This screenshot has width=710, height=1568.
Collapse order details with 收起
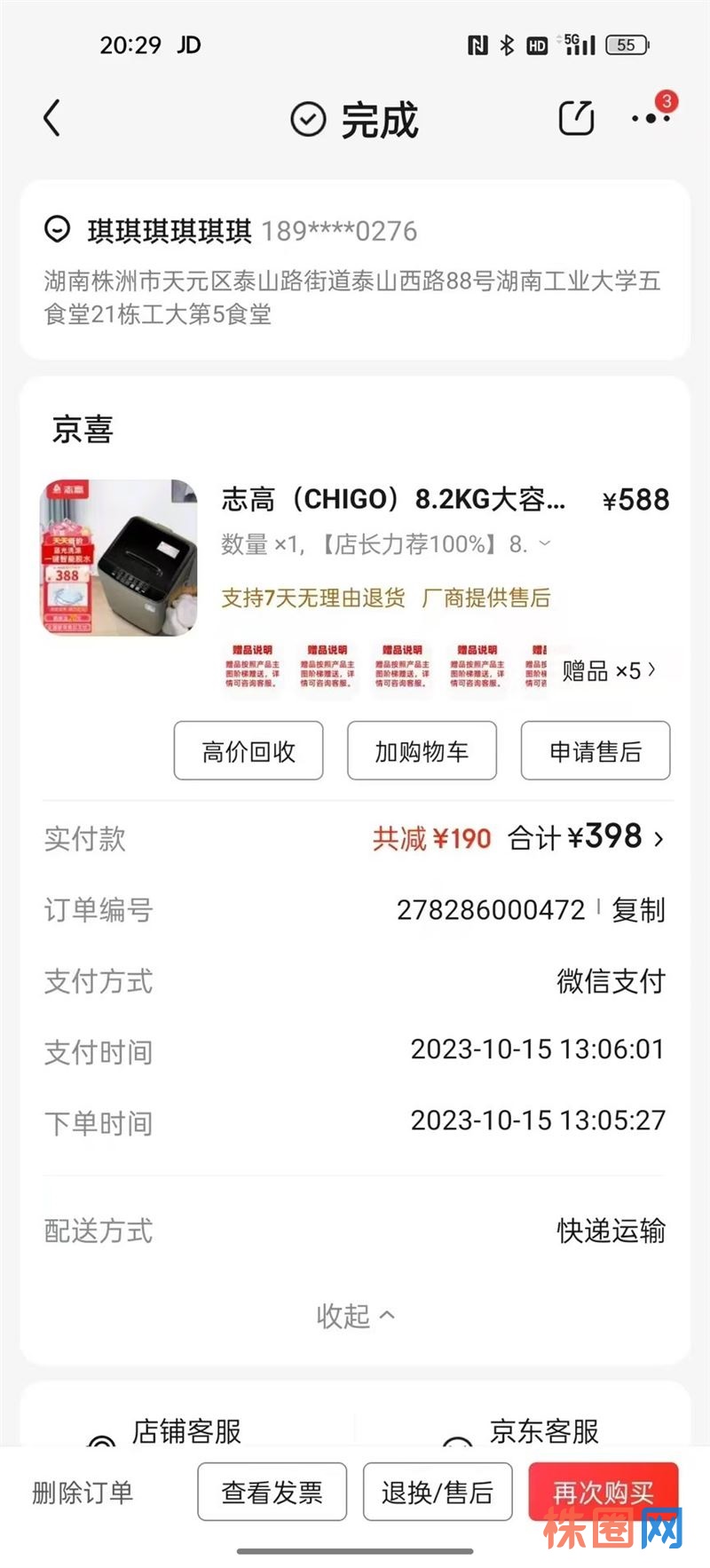(355, 1315)
